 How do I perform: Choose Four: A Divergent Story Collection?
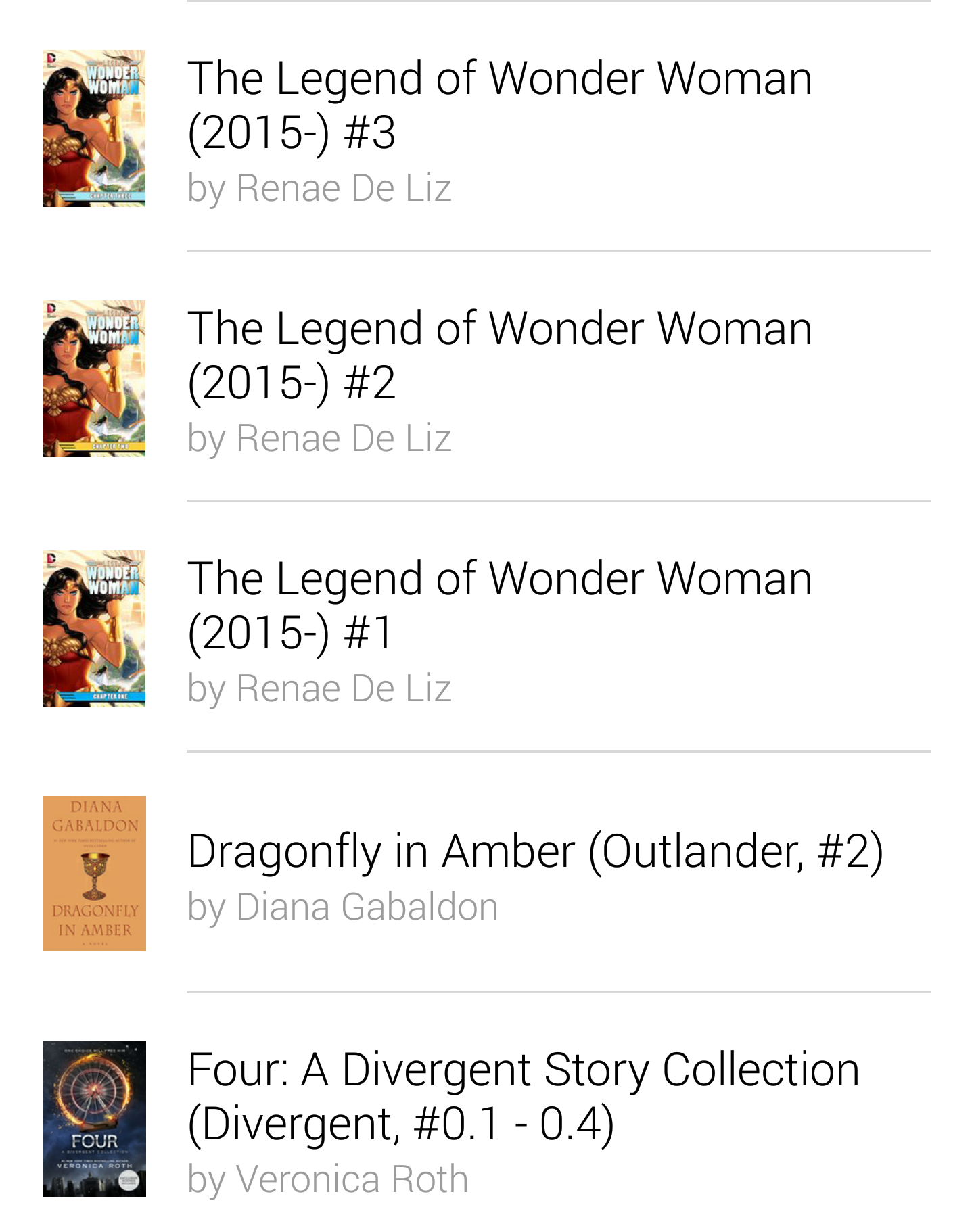[x=522, y=1096]
